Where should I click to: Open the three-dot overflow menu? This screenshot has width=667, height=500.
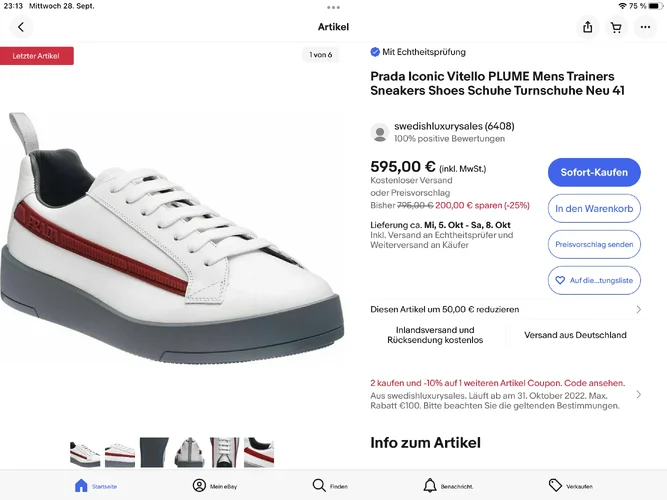click(x=645, y=27)
